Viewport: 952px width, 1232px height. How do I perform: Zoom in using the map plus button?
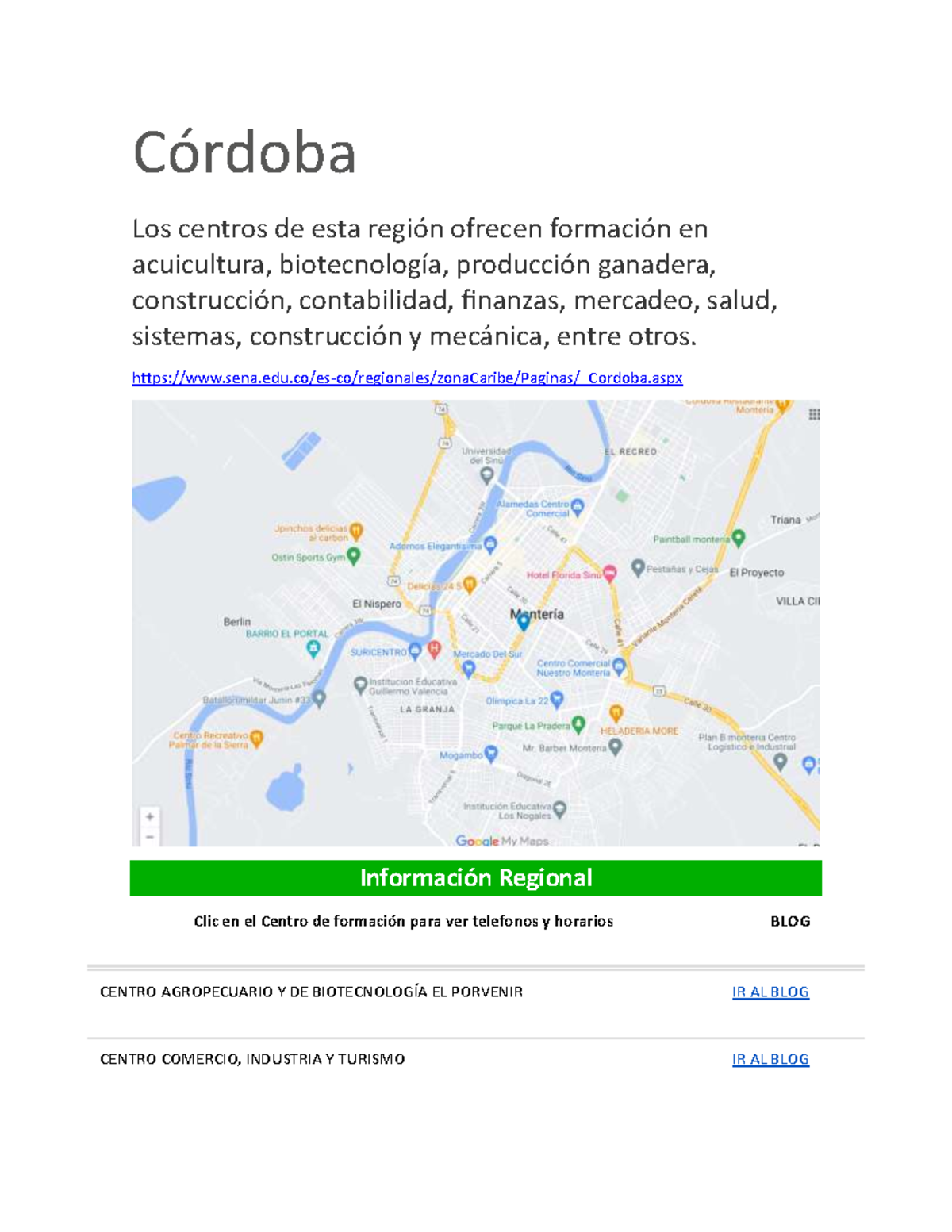point(148,816)
